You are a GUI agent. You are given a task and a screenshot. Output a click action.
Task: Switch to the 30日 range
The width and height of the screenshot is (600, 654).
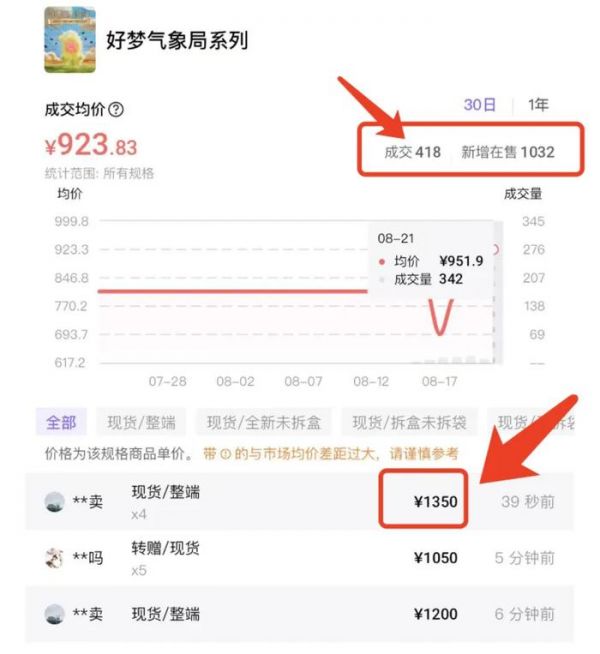(x=479, y=105)
